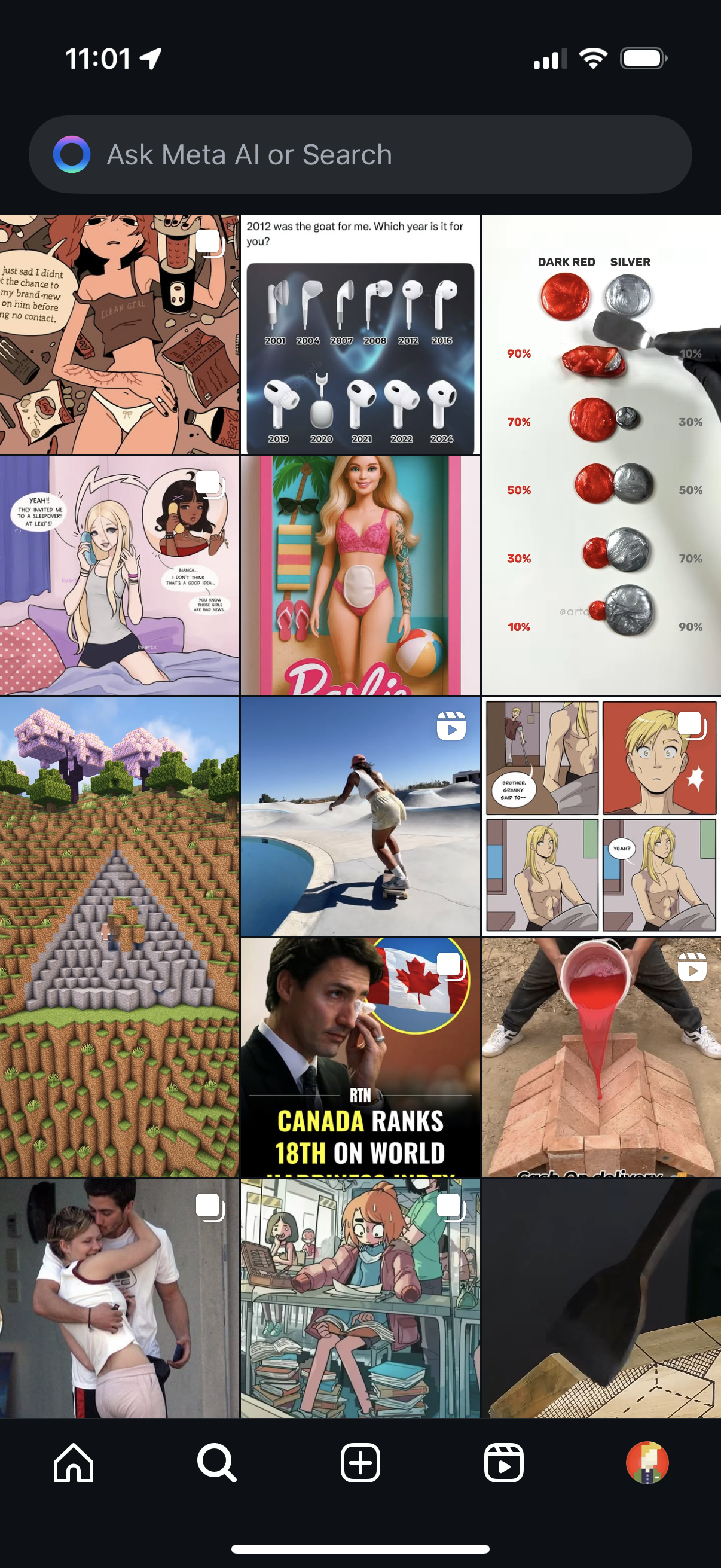721x1568 pixels.
Task: Switch to the Reels tab
Action: coord(504,1462)
